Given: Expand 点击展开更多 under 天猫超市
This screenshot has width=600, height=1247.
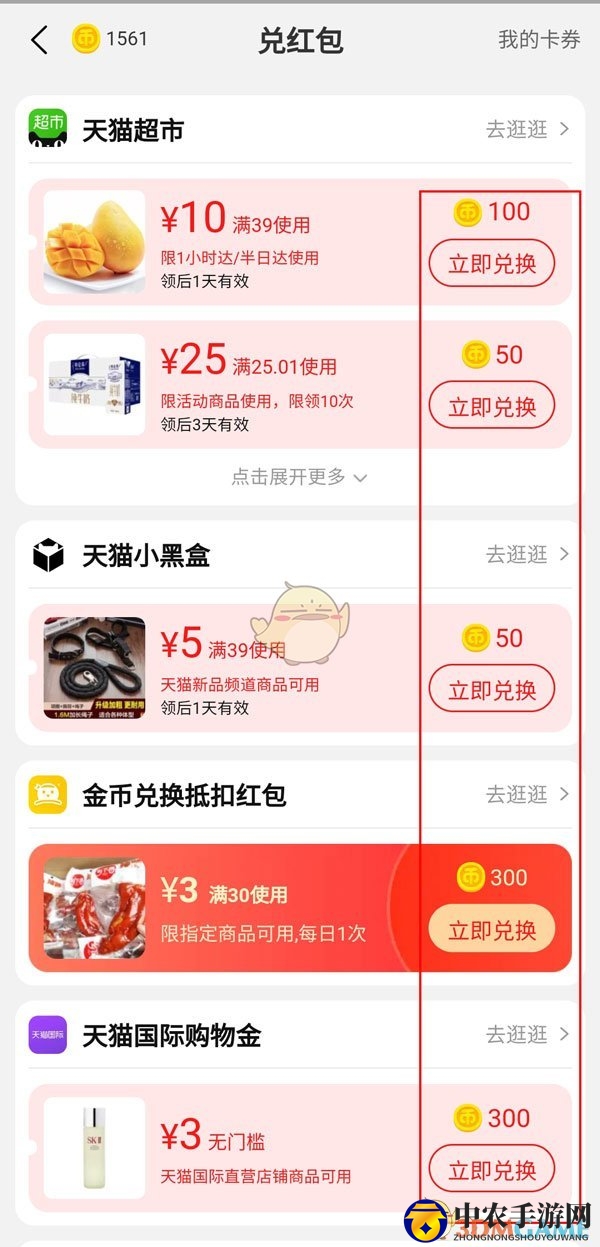Looking at the screenshot, I should point(299,477).
